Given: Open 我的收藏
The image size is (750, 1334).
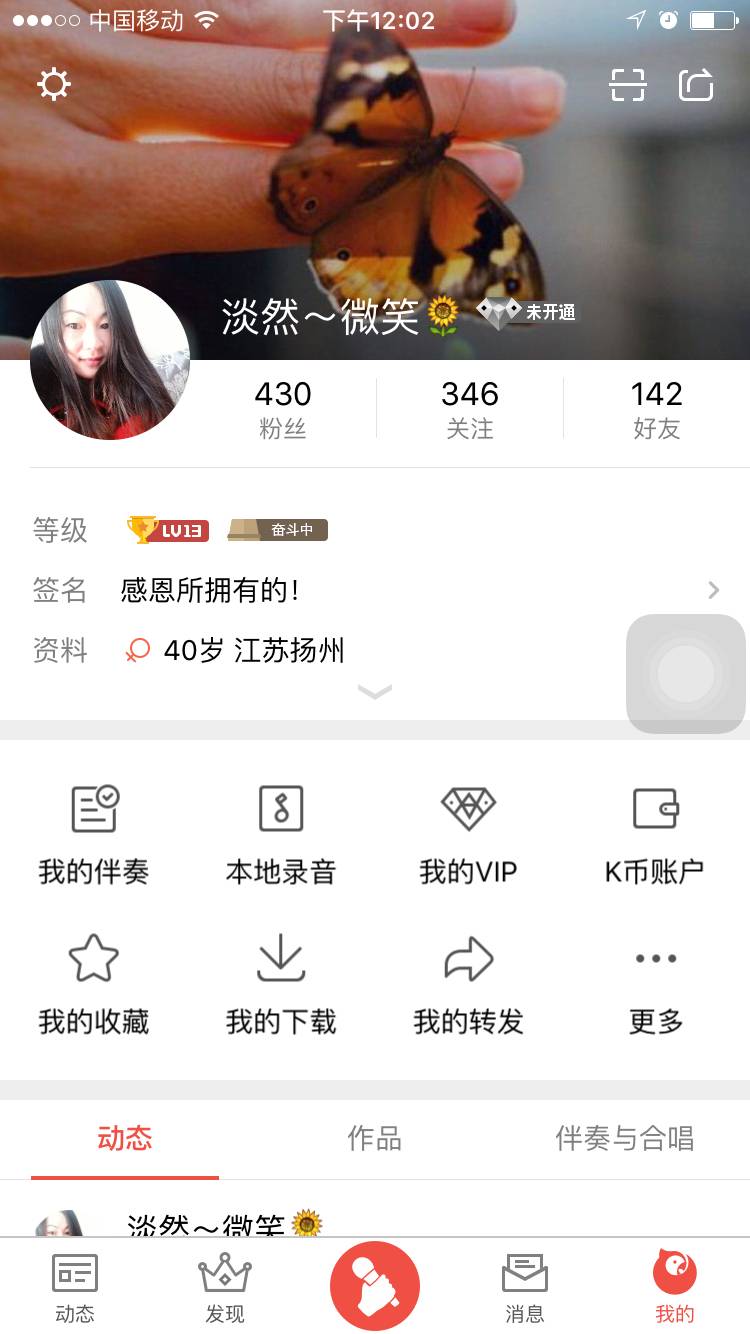Looking at the screenshot, I should point(94,984).
